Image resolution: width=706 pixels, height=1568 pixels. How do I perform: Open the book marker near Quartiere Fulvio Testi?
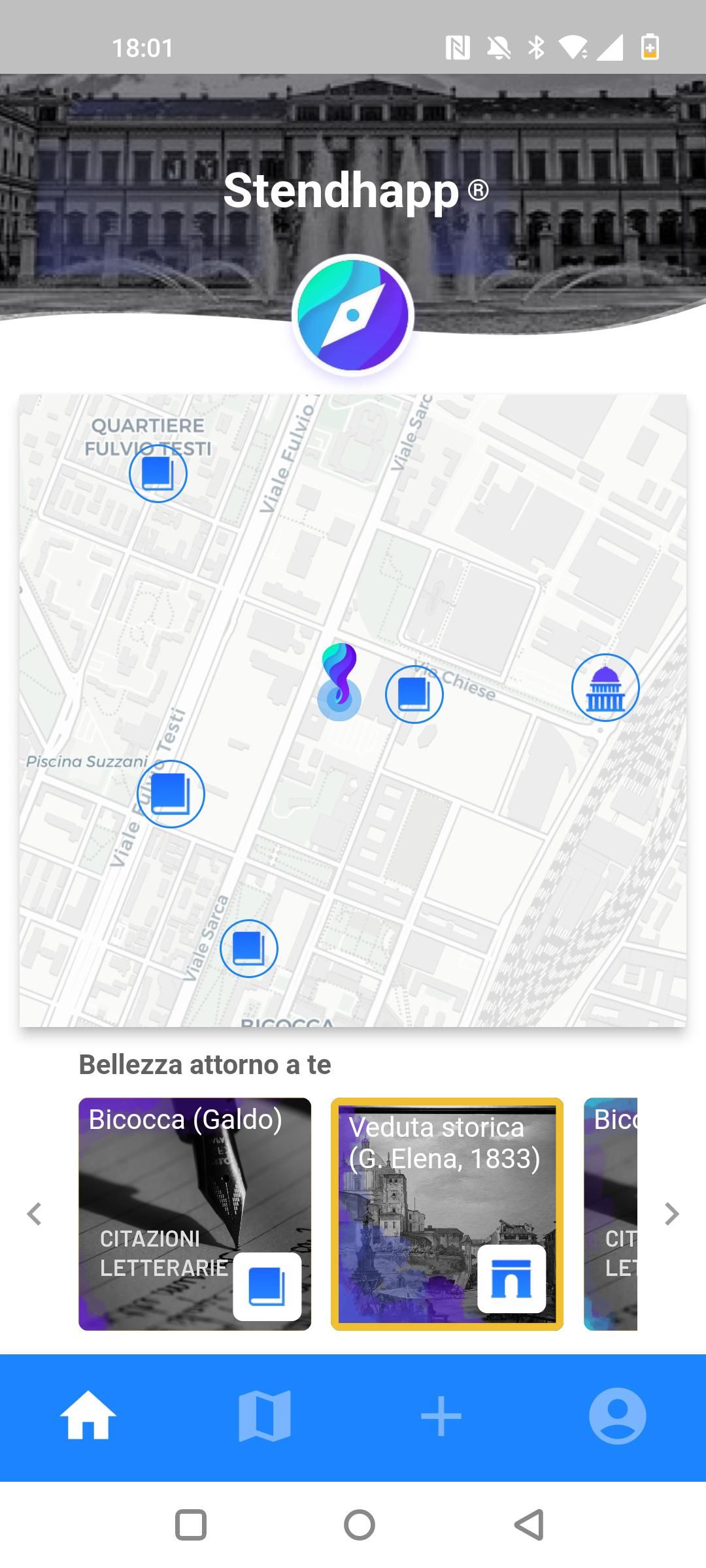click(158, 473)
